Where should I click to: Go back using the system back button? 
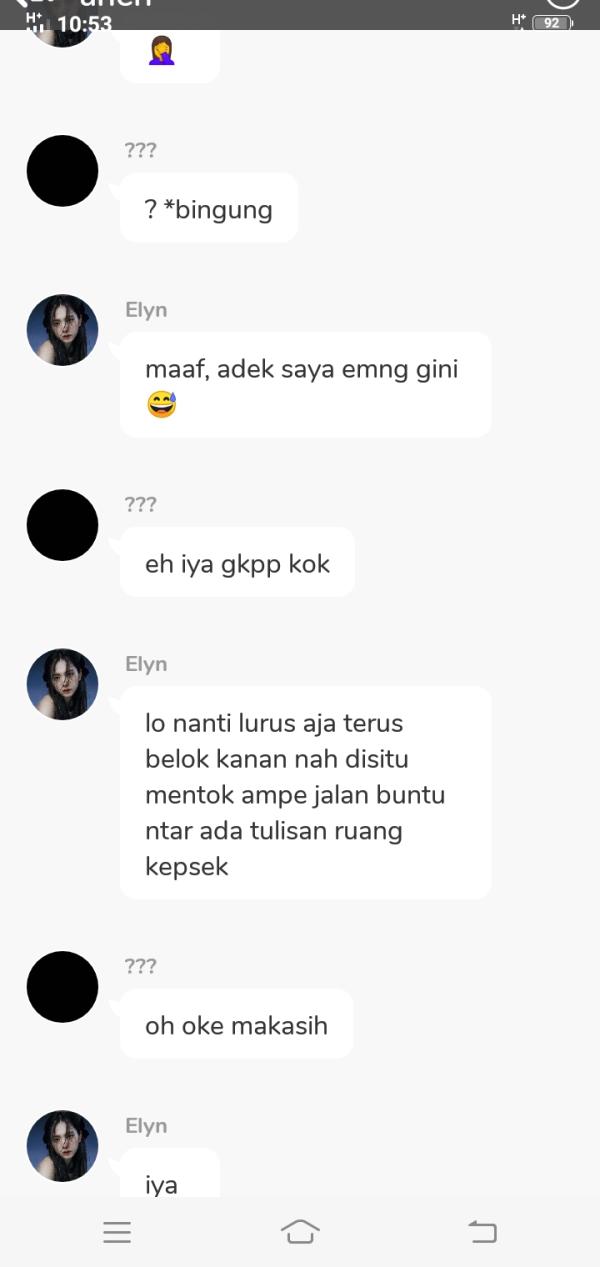point(483,1232)
